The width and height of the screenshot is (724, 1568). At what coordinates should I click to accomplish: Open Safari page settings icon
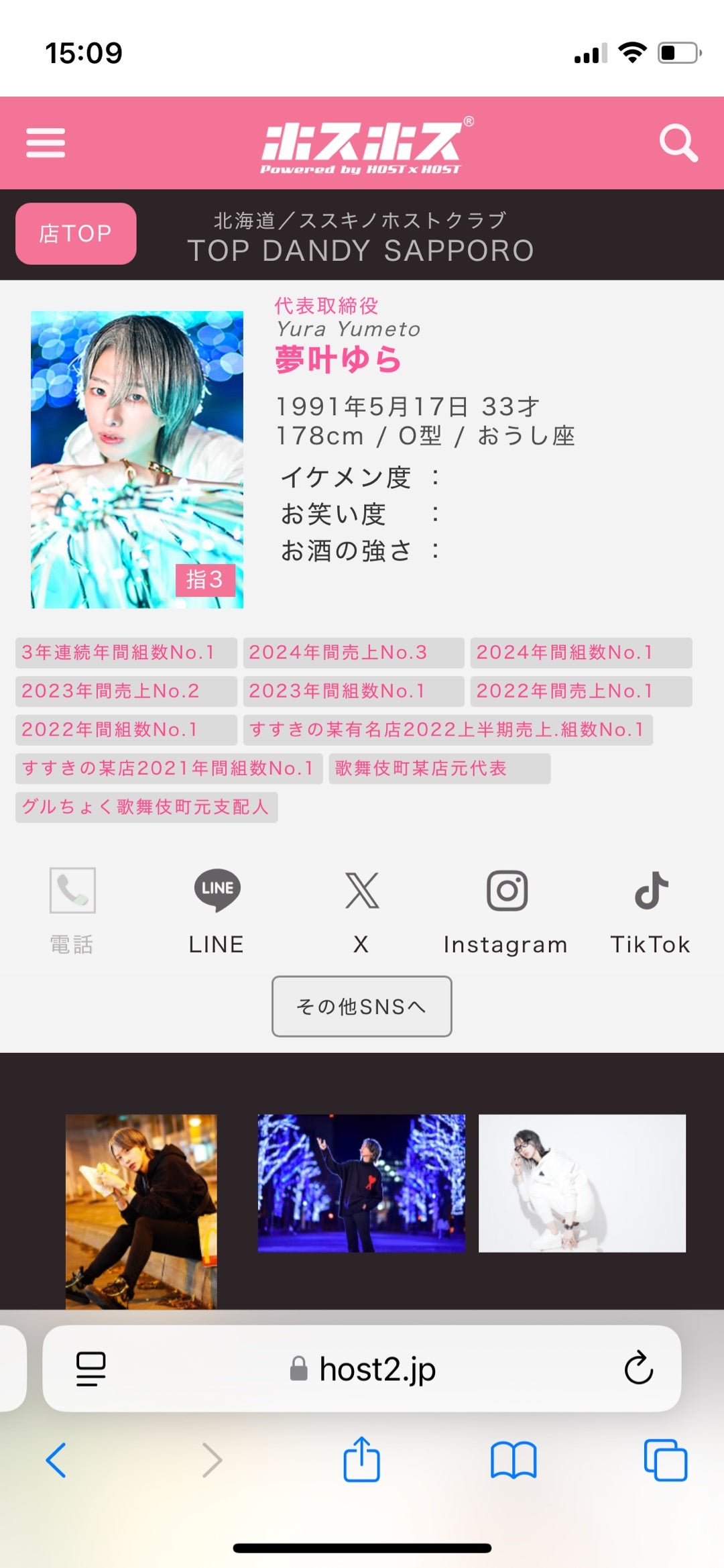(91, 1369)
